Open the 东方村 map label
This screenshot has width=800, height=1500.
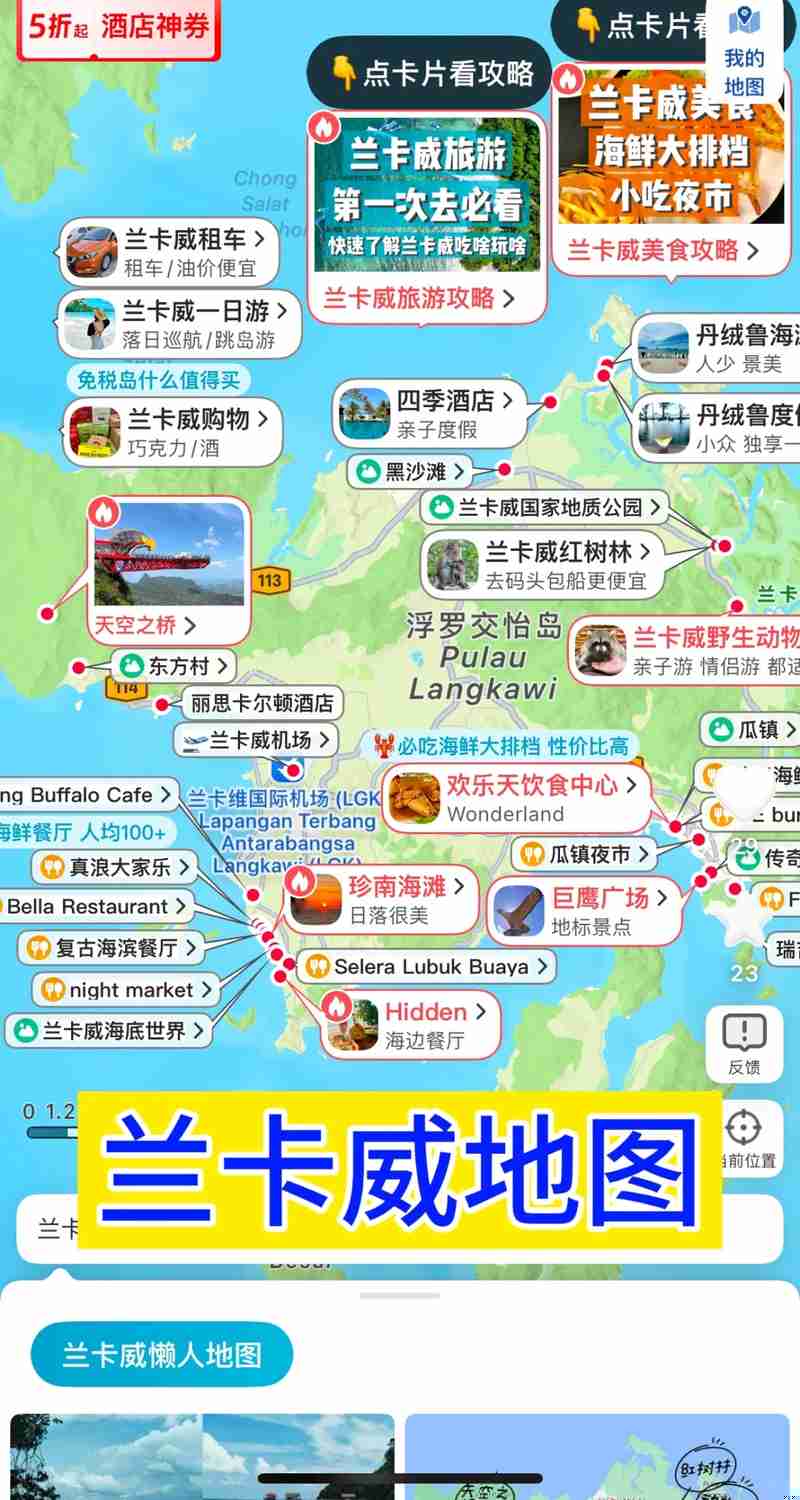pyautogui.click(x=174, y=666)
